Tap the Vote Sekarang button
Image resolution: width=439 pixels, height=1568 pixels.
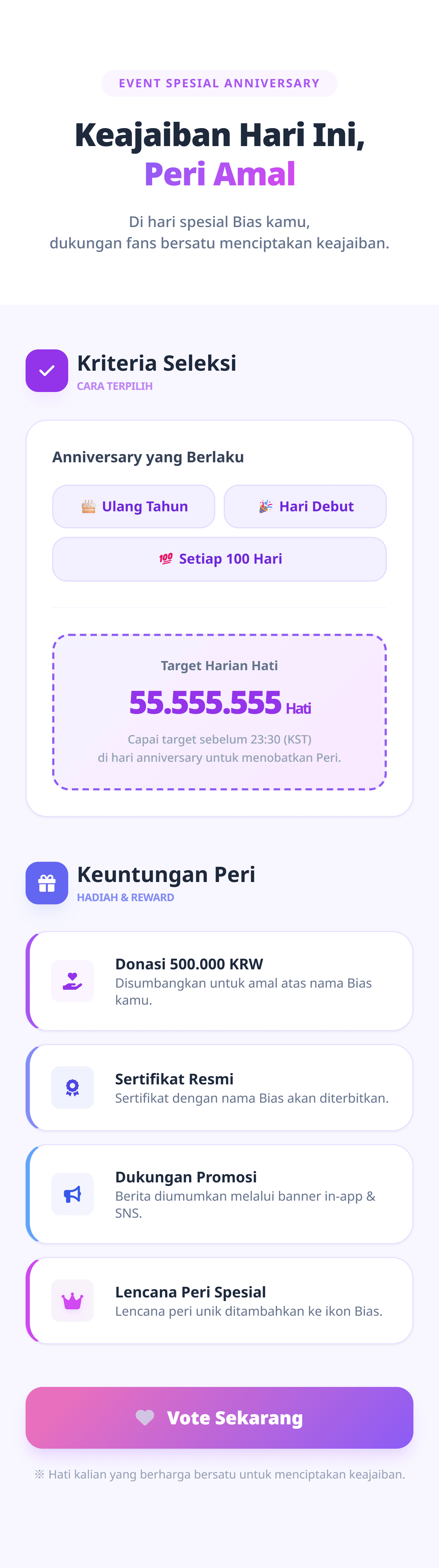tap(219, 1417)
